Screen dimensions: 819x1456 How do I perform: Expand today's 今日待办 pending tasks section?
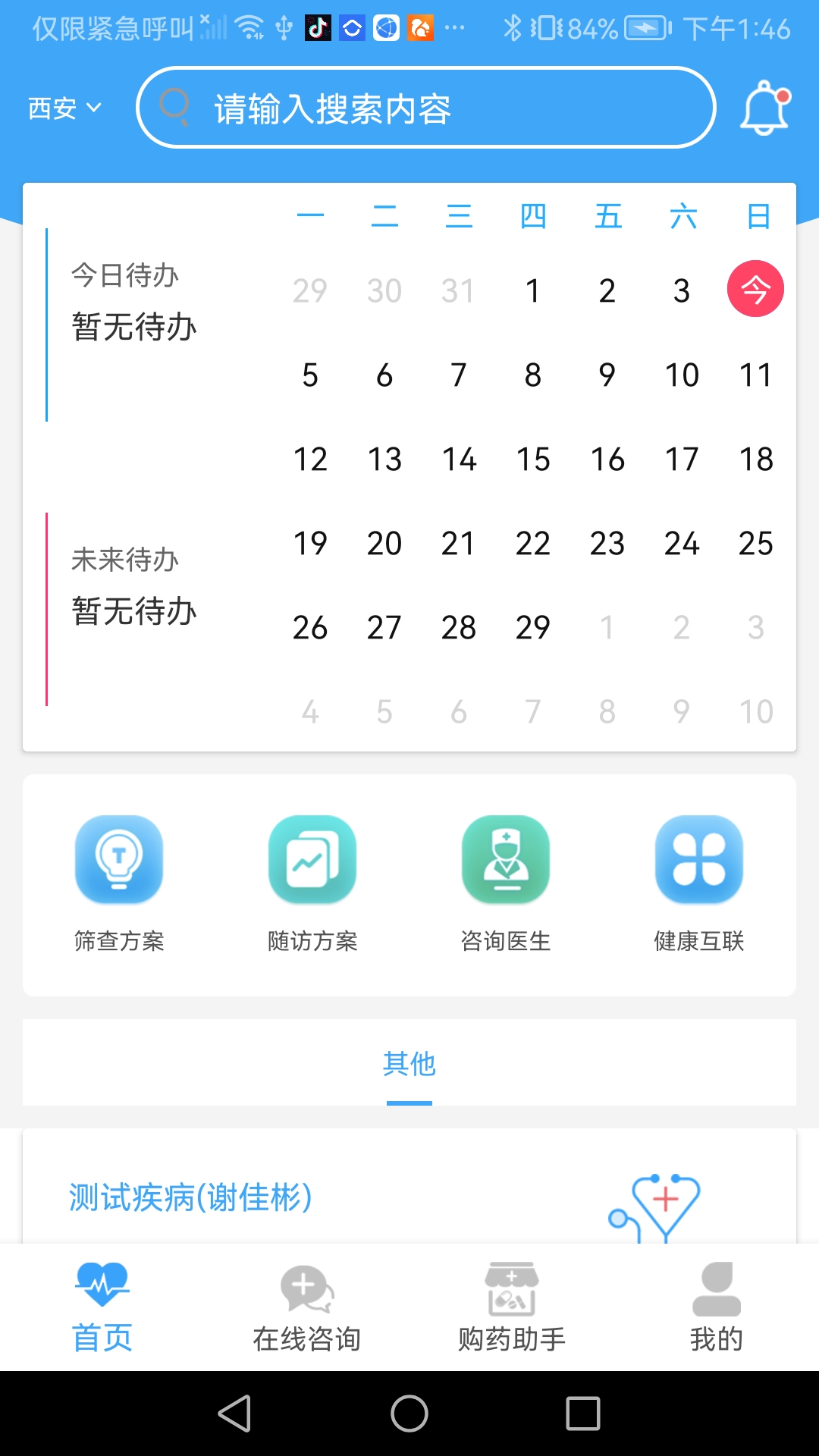tap(135, 302)
